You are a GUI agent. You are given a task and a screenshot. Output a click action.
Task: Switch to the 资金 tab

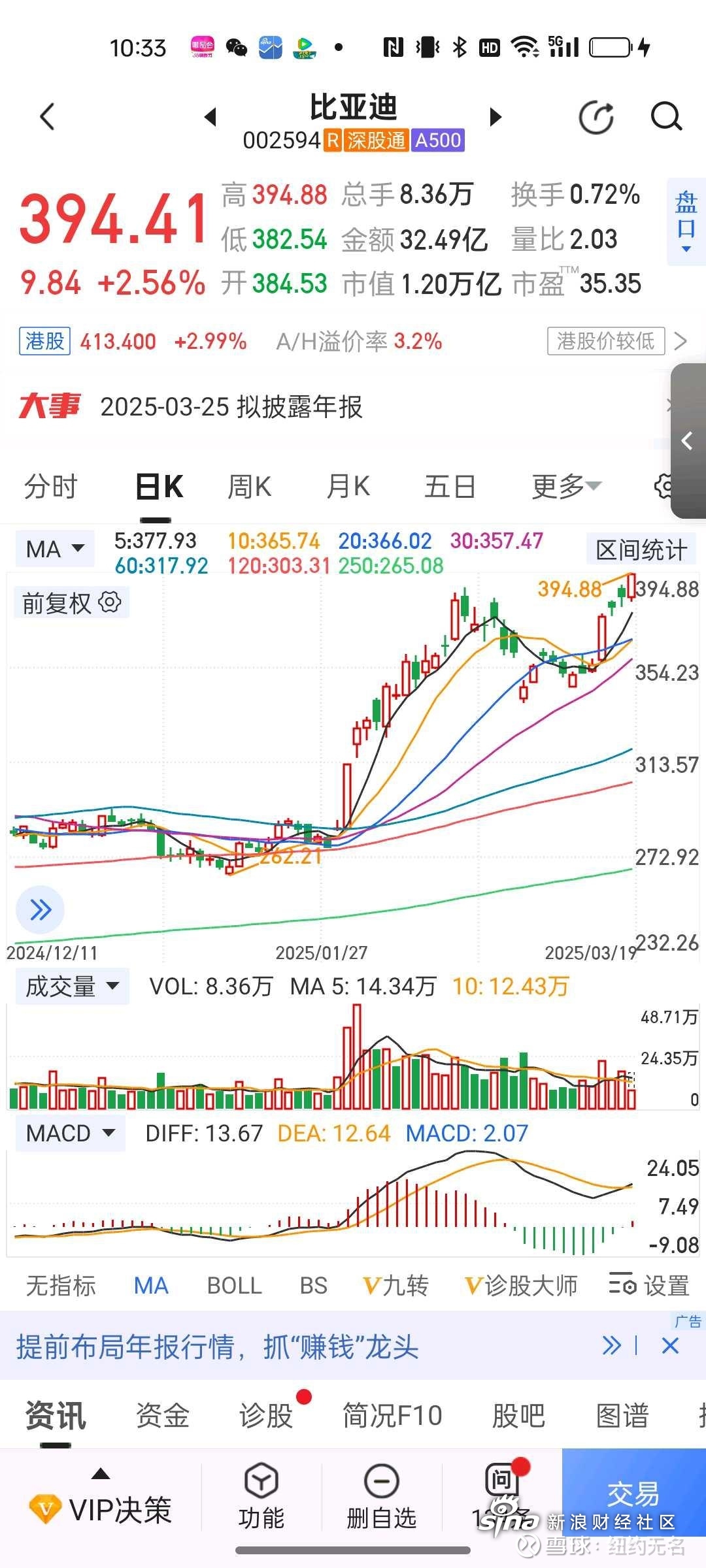point(162,1416)
